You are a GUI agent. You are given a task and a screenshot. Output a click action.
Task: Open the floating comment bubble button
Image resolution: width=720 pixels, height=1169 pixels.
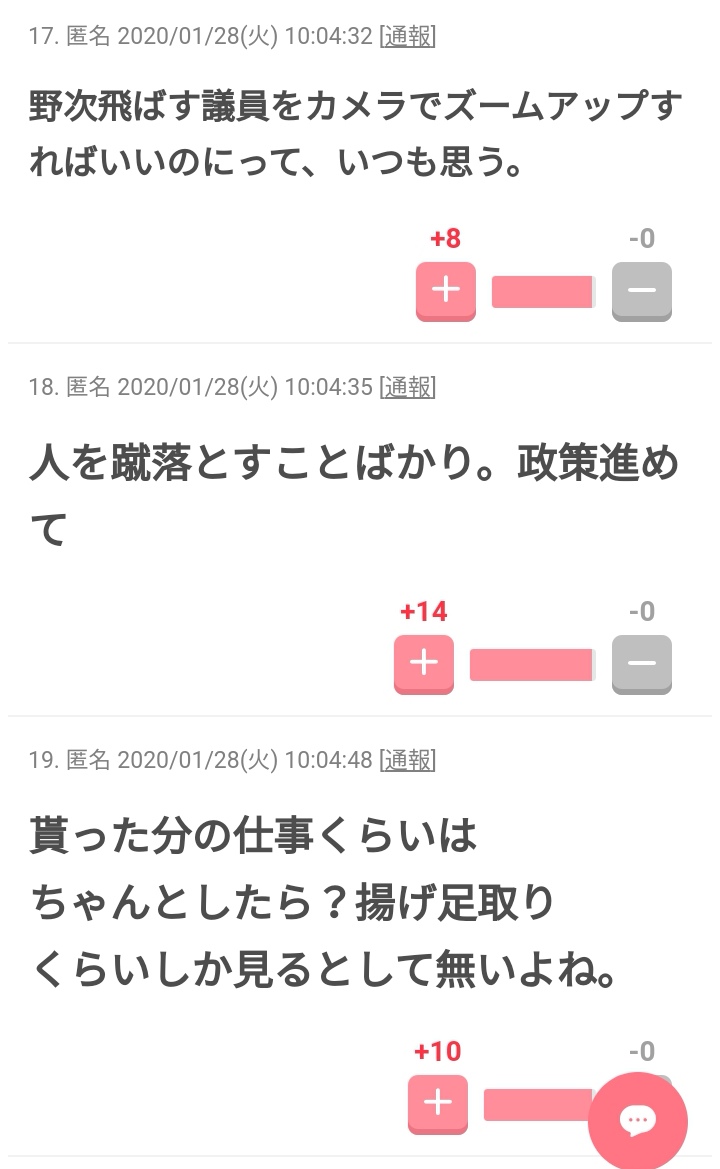[638, 1121]
